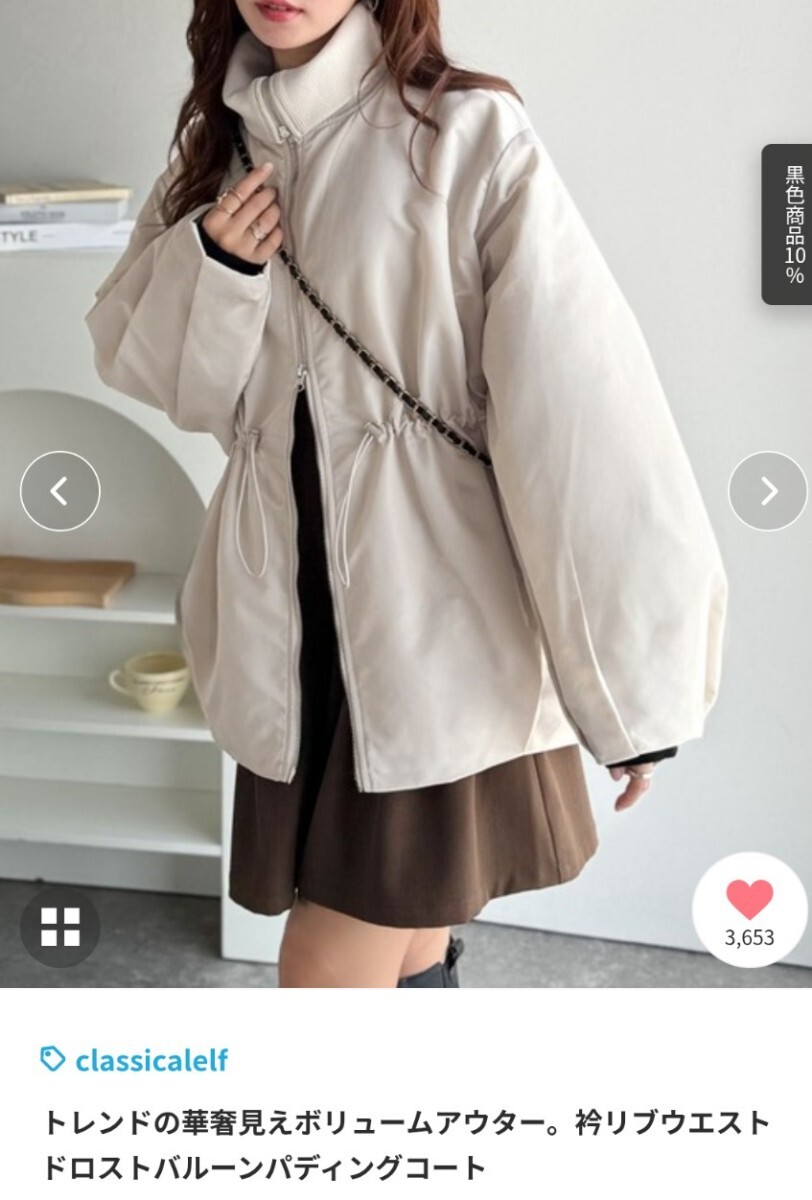The height and width of the screenshot is (1200, 812).
Task: Open the 黒色商品10% side banner
Action: click(x=788, y=225)
